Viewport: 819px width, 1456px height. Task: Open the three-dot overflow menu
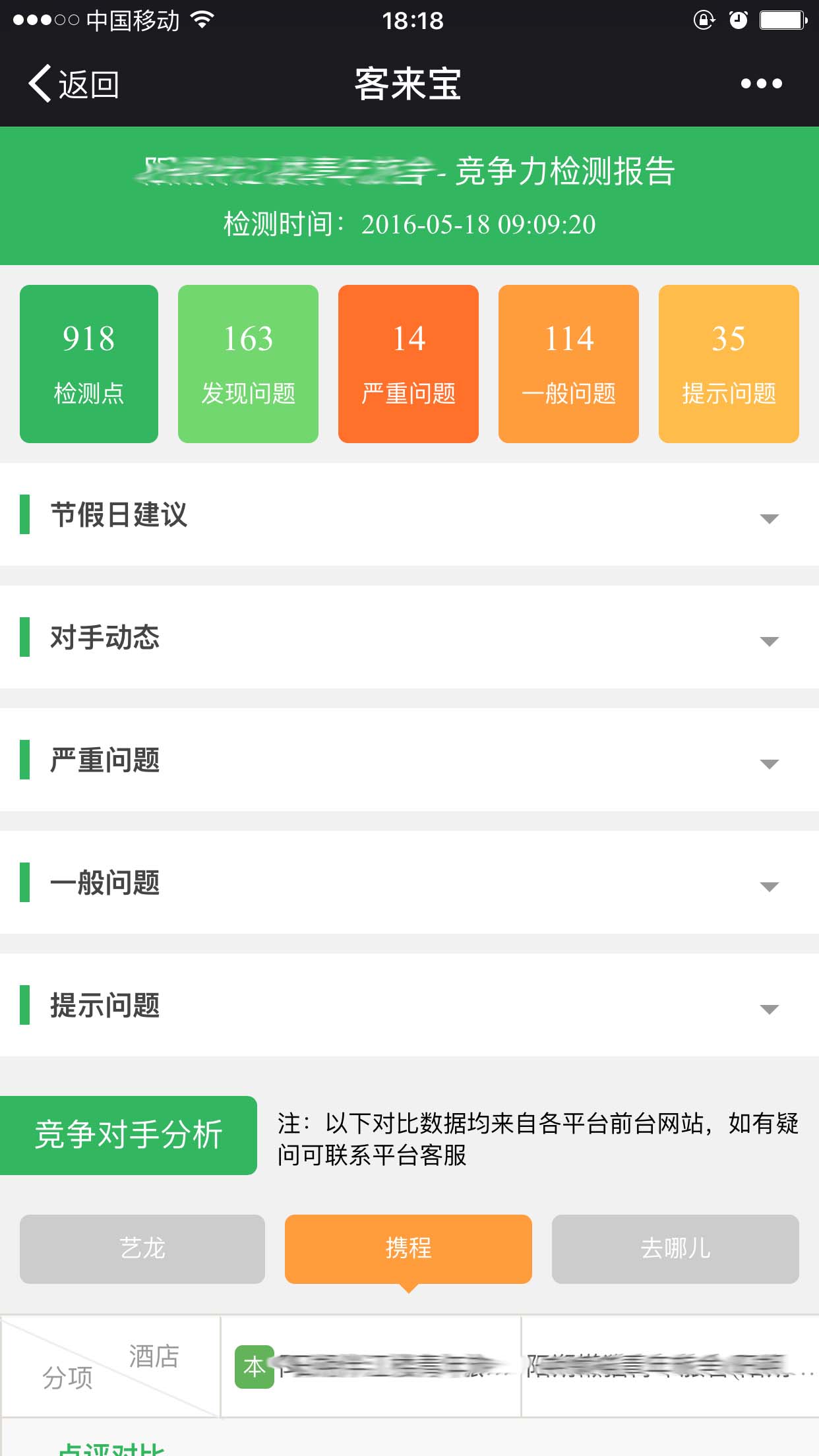(x=761, y=84)
